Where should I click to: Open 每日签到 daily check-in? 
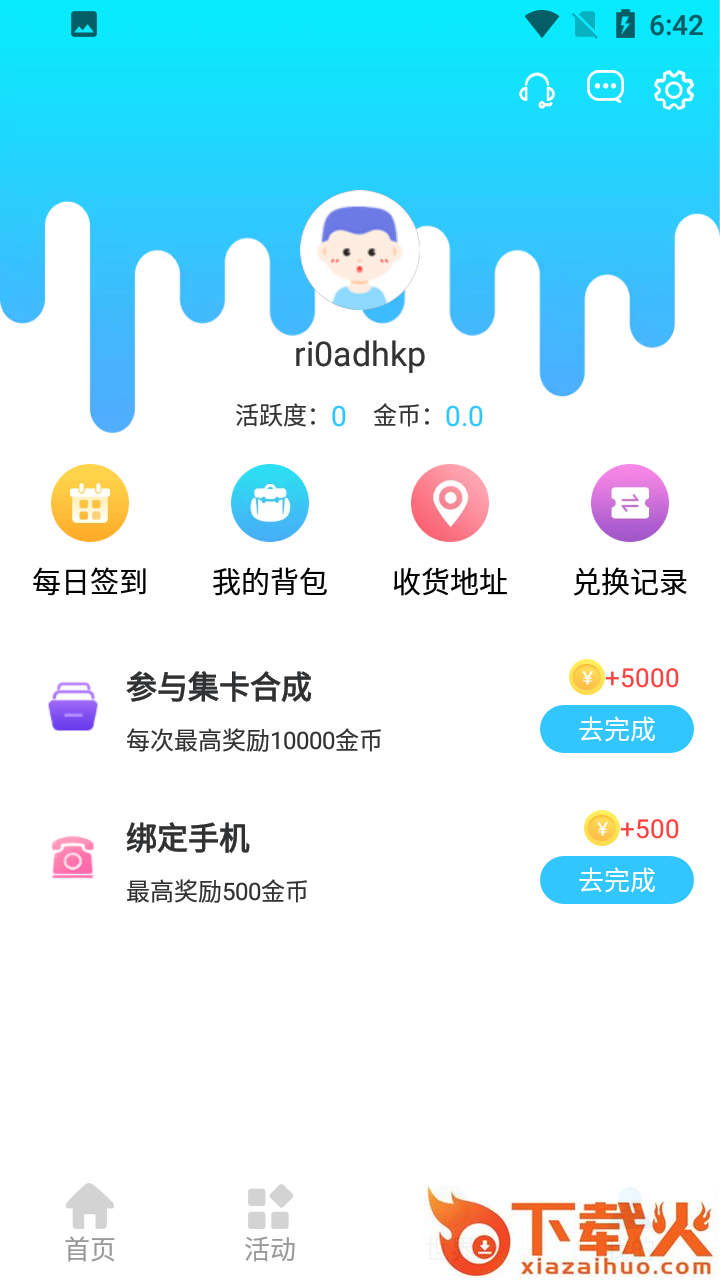click(90, 503)
